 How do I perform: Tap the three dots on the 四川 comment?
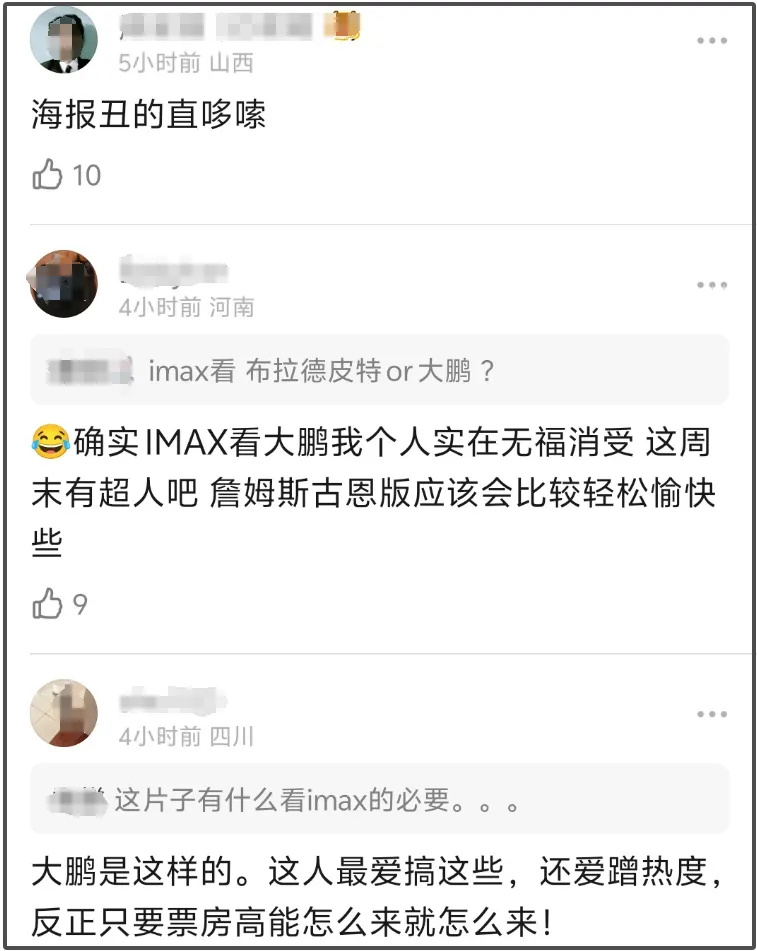click(711, 714)
